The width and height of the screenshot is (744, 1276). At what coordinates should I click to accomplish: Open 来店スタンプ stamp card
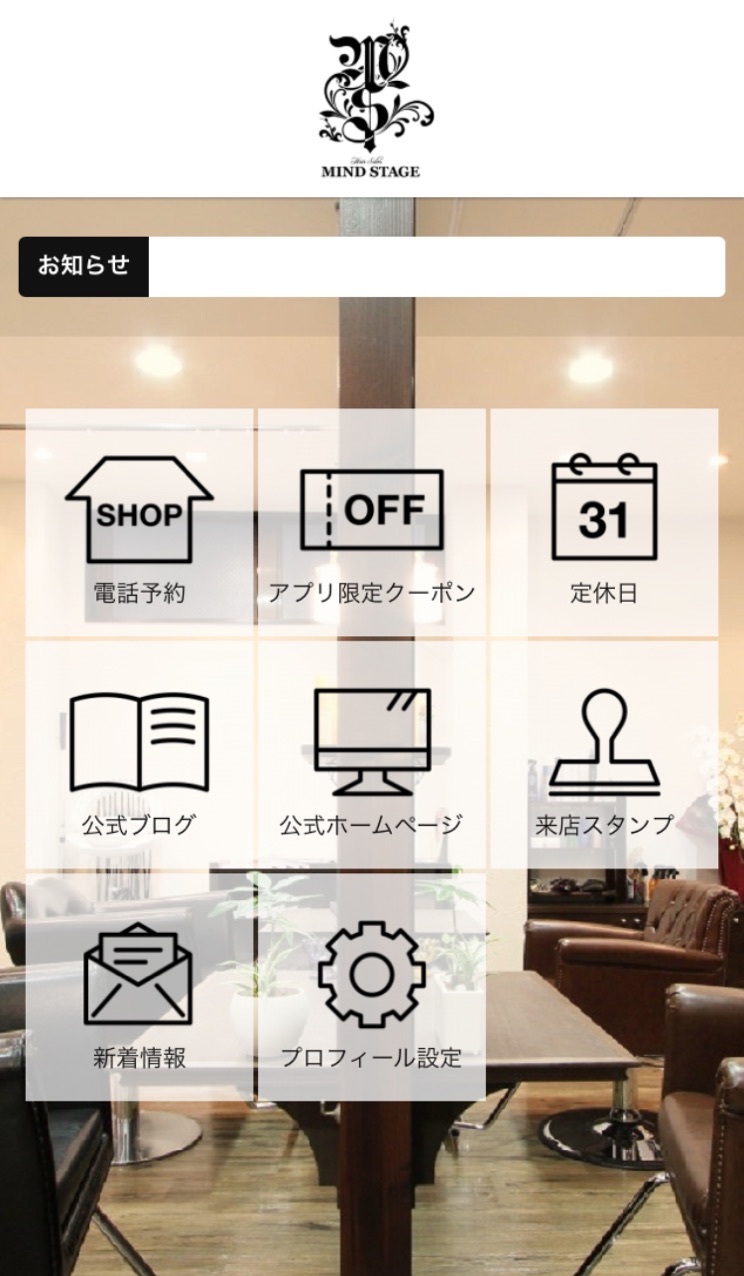[x=604, y=755]
